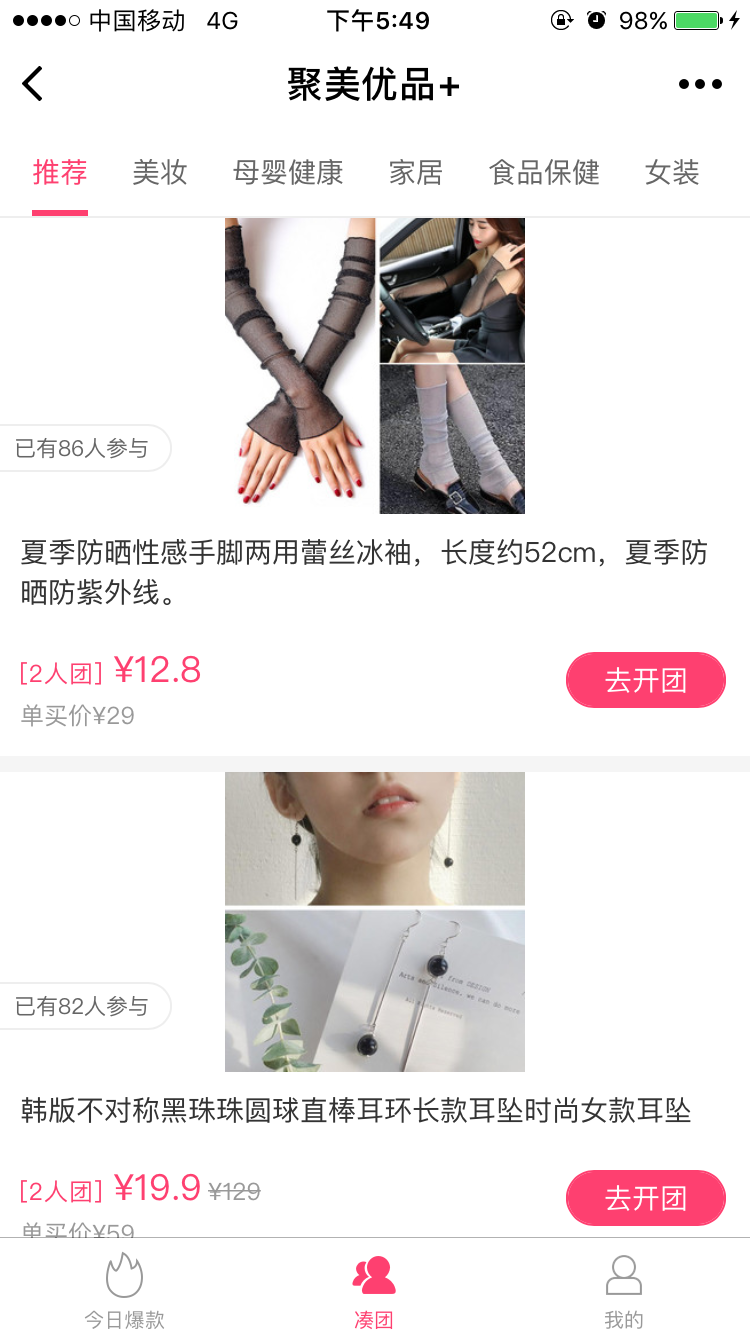The width and height of the screenshot is (750, 1334).
Task: Switch to the 美妆 tab
Action: click(x=160, y=172)
